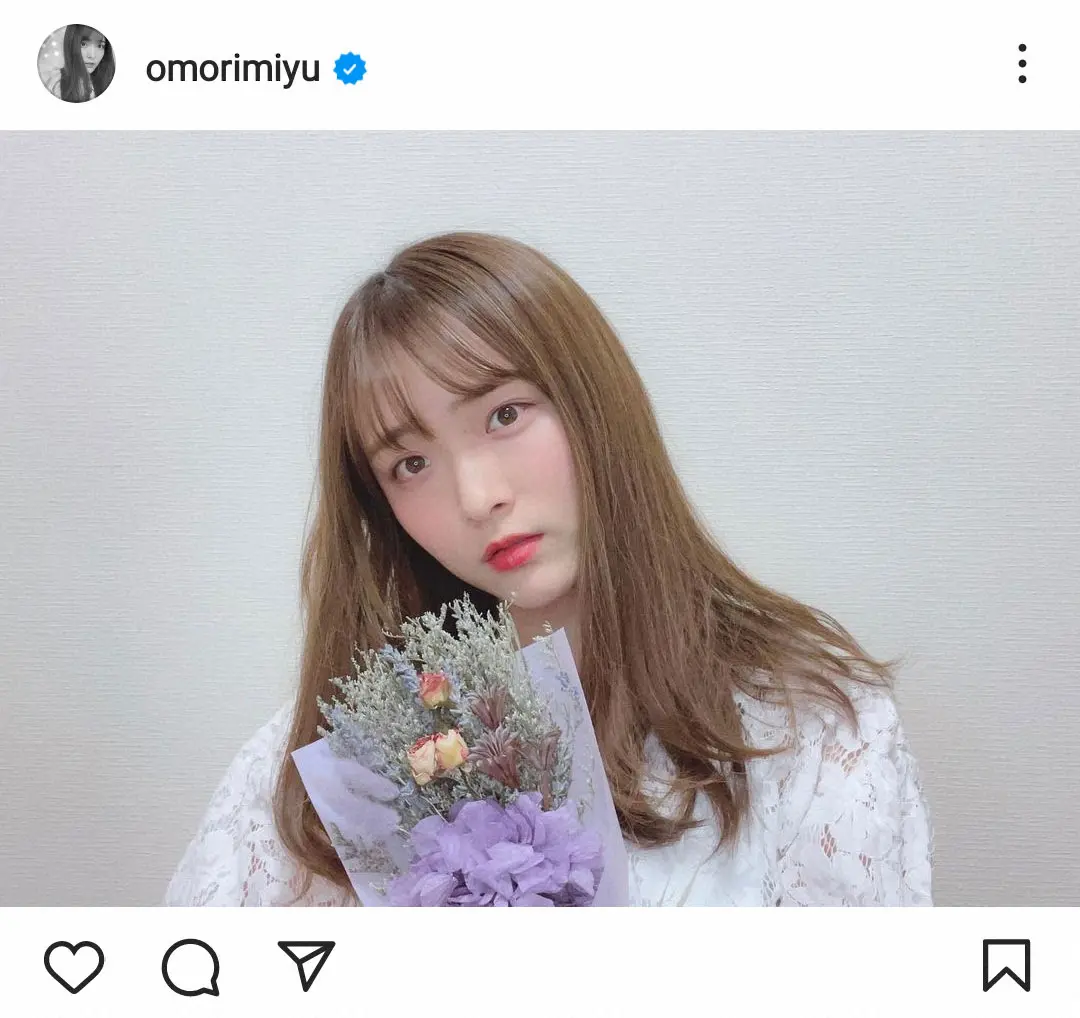1080x1018 pixels.
Task: Open comments on omorimiyu's post
Action: coord(190,967)
